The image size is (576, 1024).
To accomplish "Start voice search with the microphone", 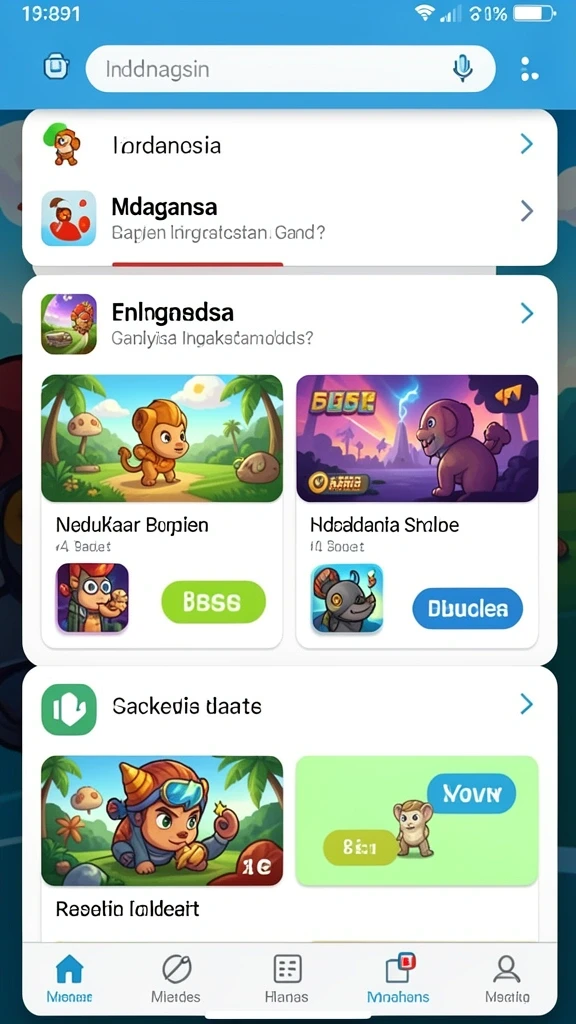I will tap(462, 68).
